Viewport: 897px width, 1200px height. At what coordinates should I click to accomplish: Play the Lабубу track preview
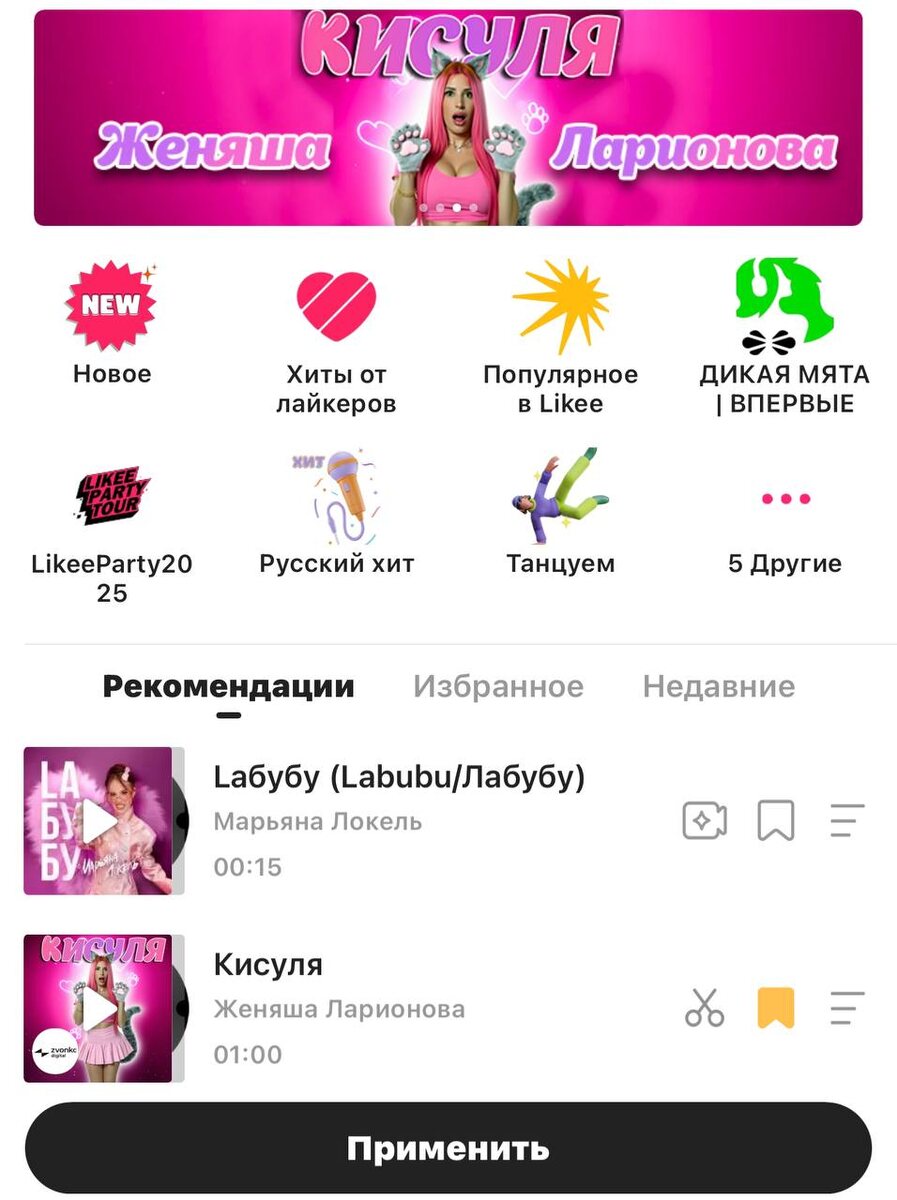coord(99,821)
